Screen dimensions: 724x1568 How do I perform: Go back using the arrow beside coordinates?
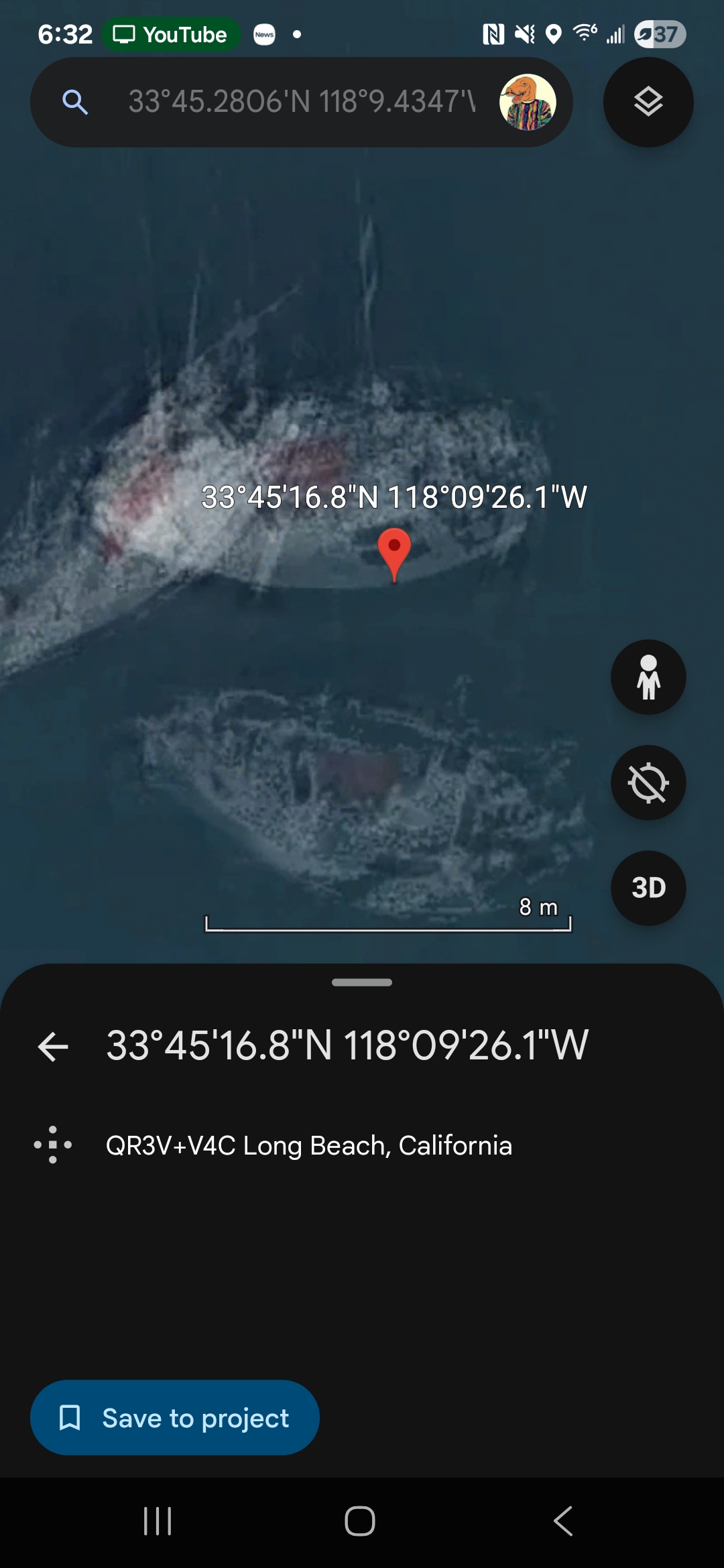pyautogui.click(x=53, y=1047)
